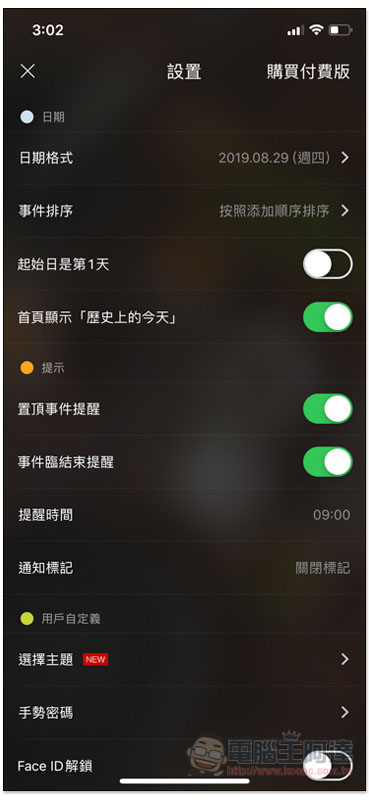Open the 事件排序 sorting option

click(184, 211)
